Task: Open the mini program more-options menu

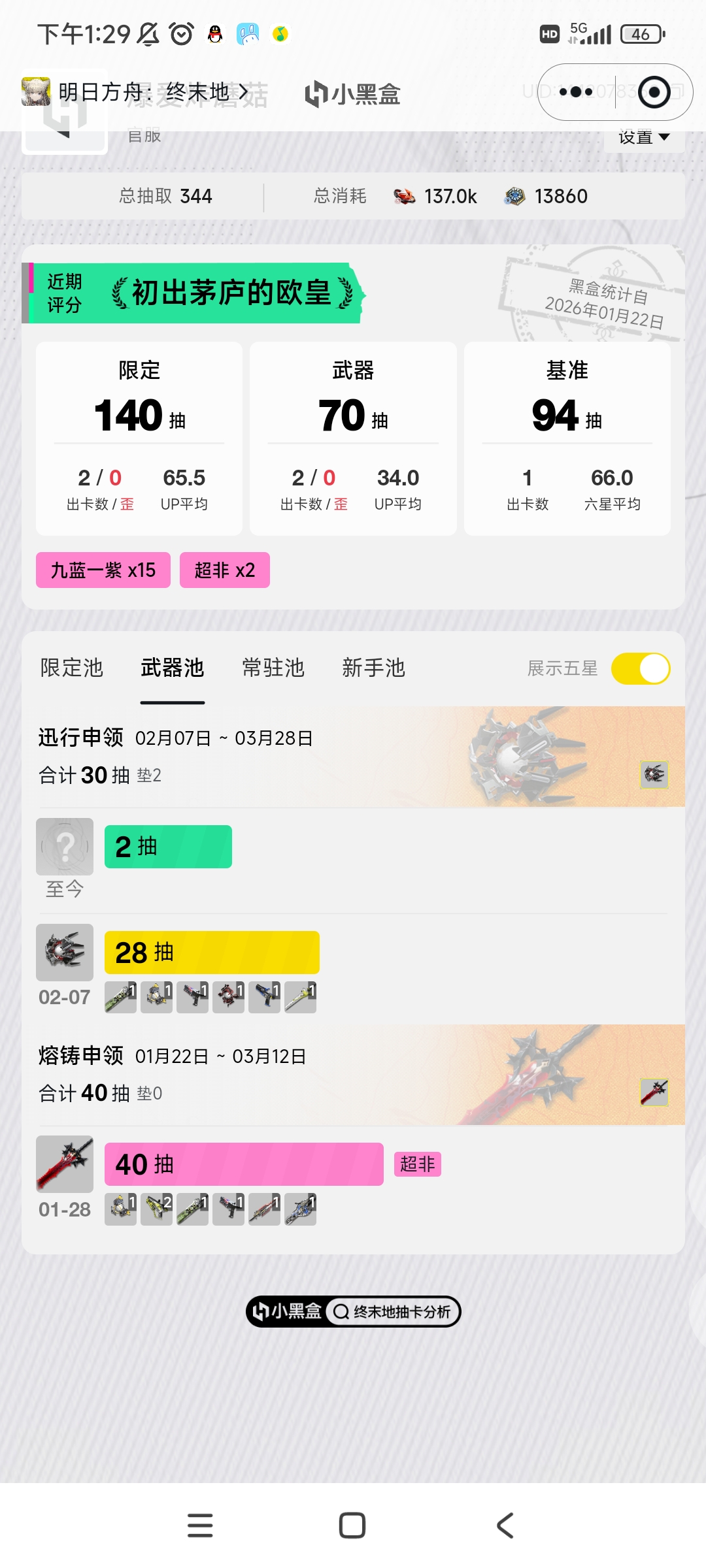Action: [576, 92]
